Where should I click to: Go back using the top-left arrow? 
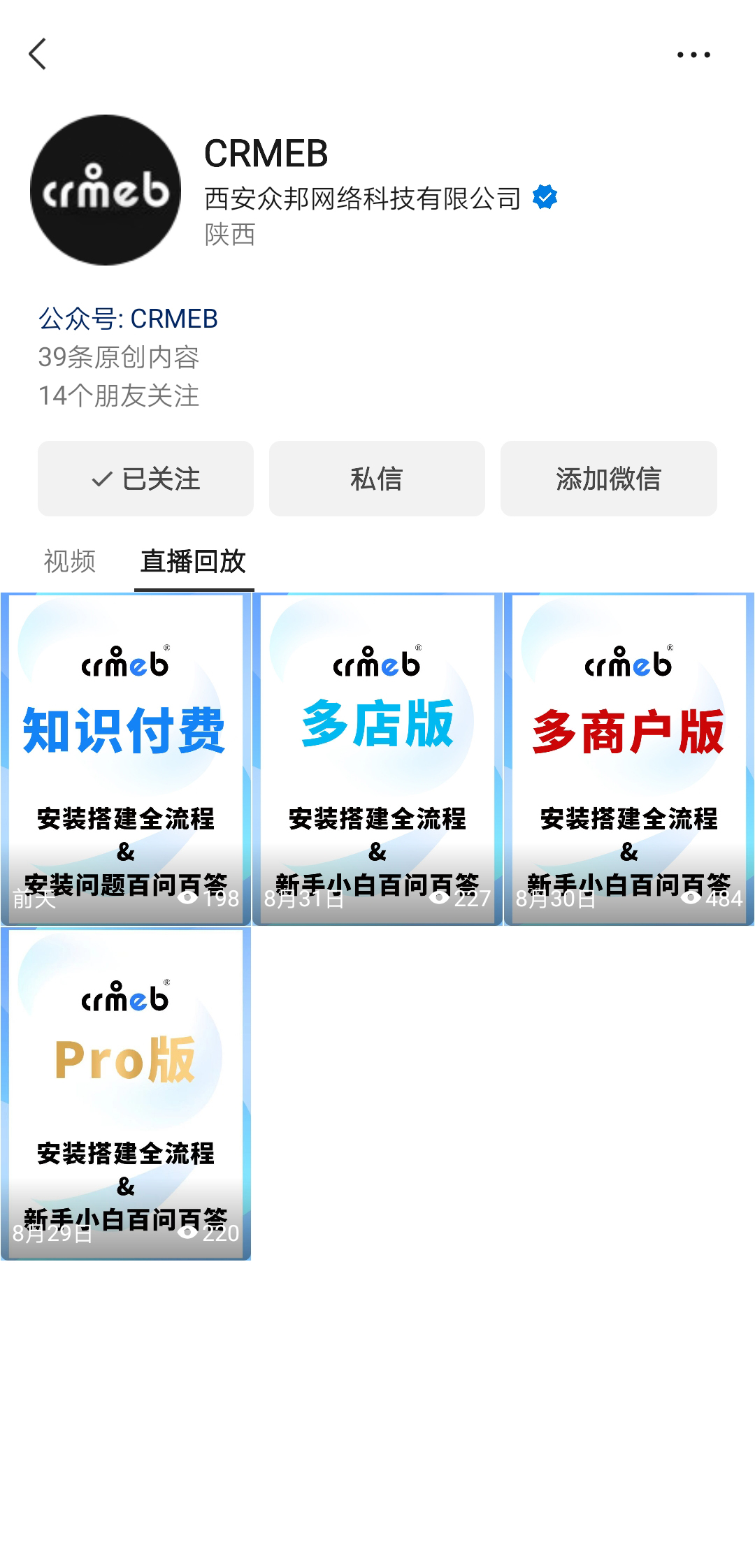point(38,55)
